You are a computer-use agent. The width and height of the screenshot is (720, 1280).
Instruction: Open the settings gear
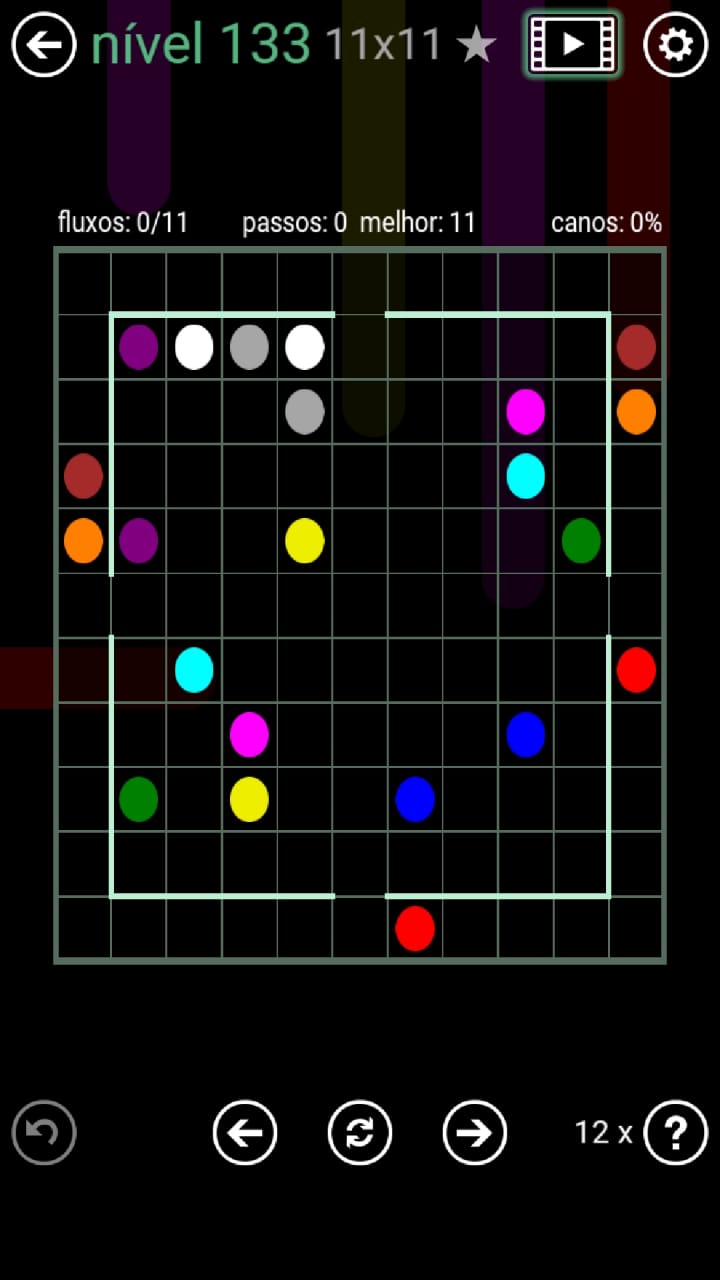pyautogui.click(x=676, y=45)
